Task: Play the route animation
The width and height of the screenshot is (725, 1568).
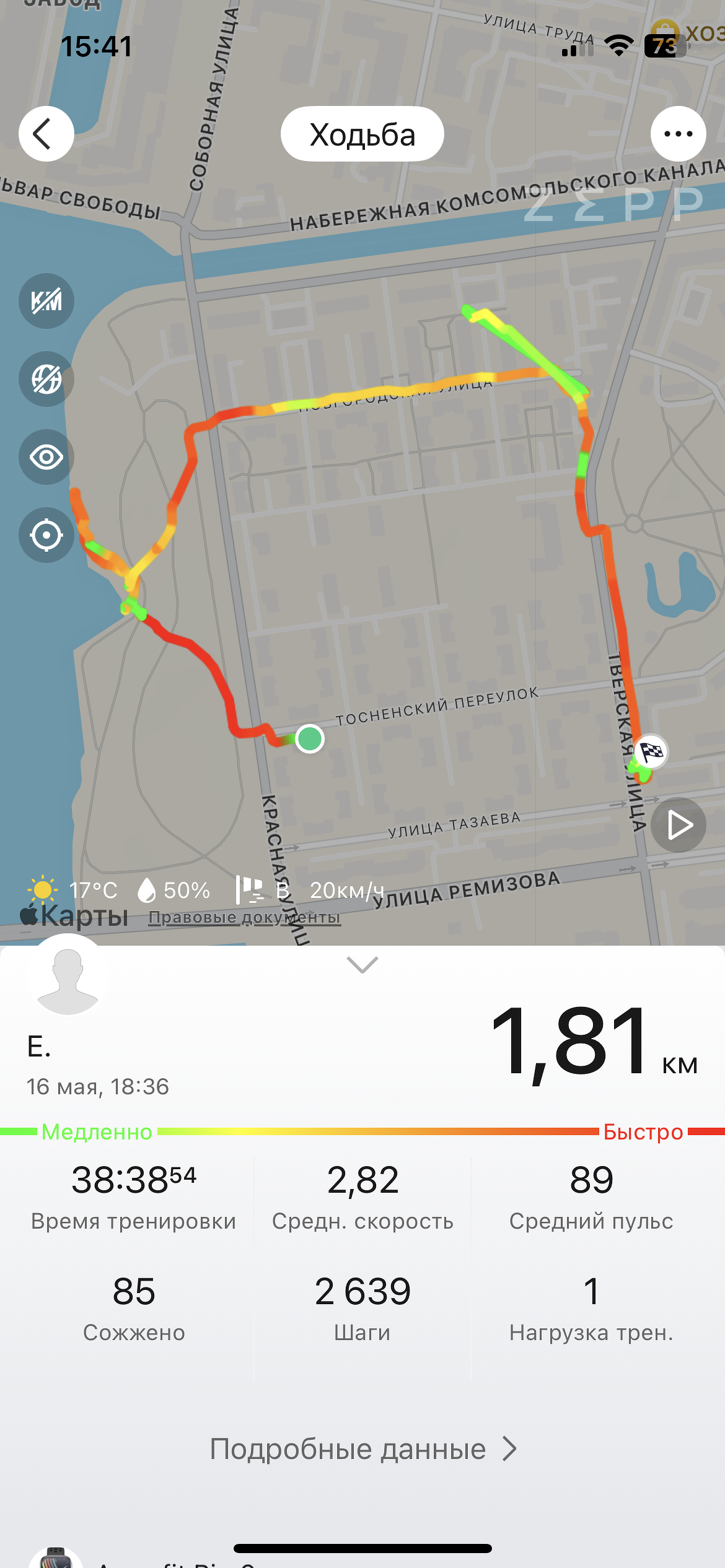Action: (679, 825)
